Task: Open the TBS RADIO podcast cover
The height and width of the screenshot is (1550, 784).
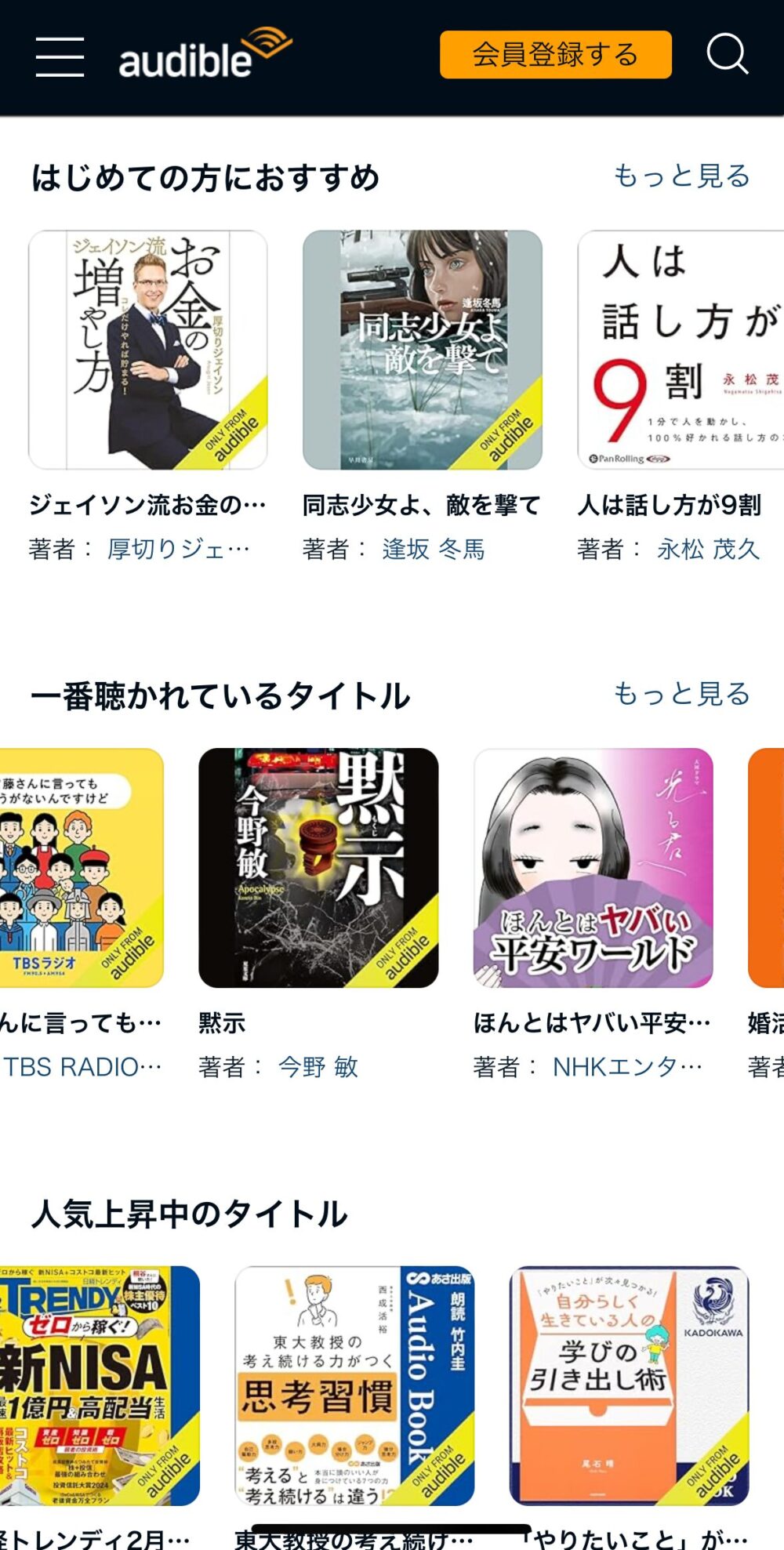Action: [82, 867]
